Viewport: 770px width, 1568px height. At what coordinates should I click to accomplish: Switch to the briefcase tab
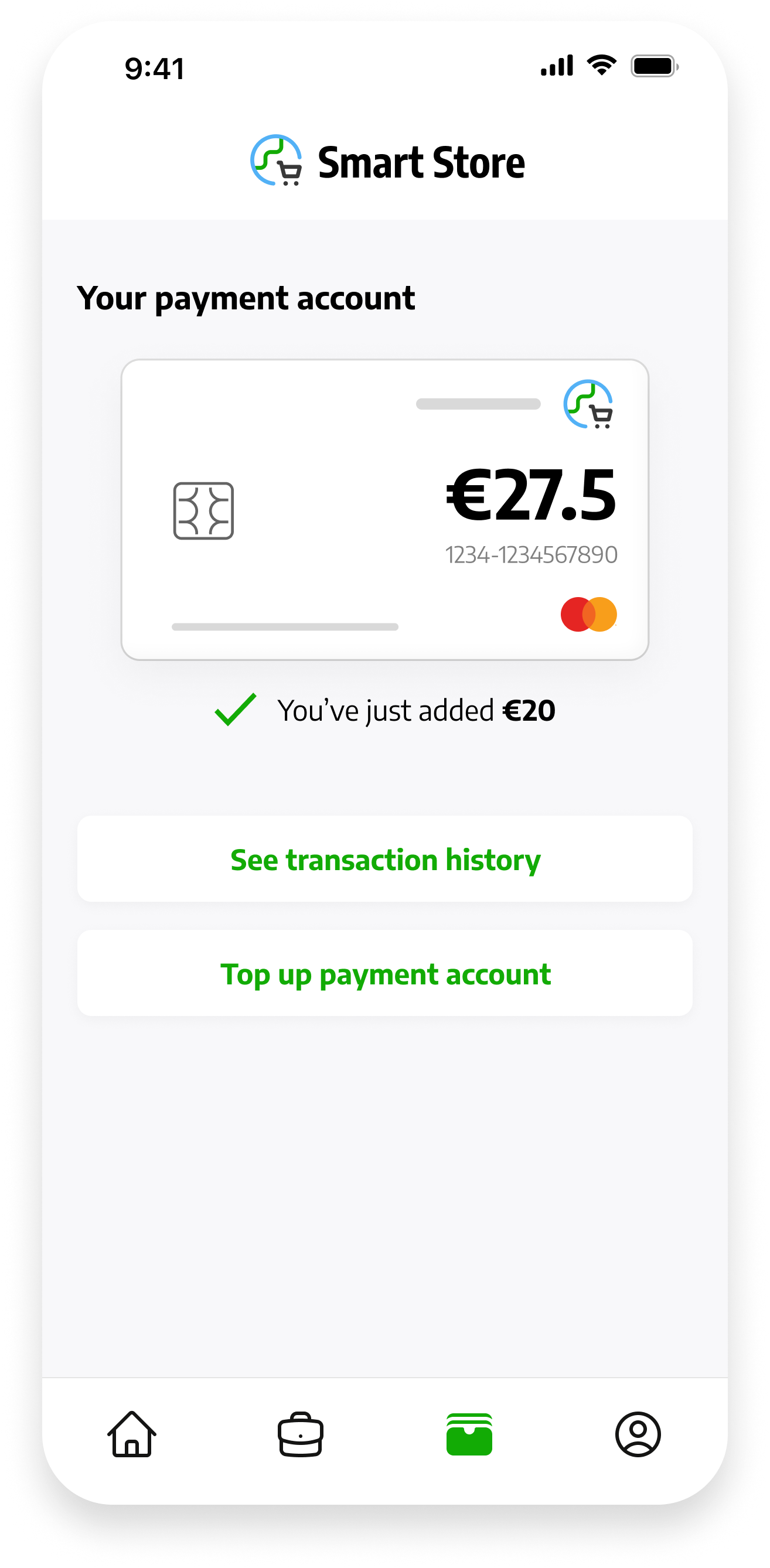coord(300,1434)
